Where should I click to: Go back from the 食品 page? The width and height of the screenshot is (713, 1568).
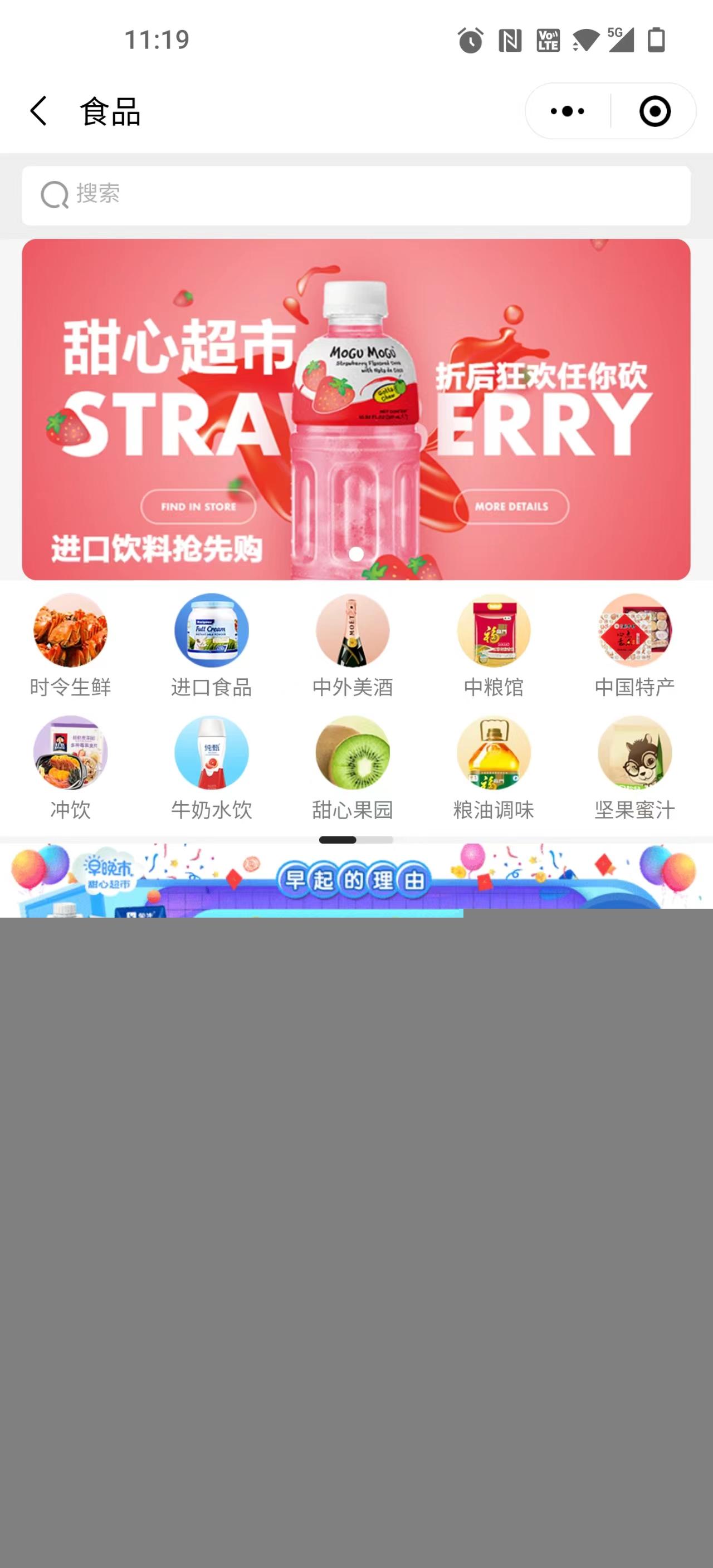(38, 111)
